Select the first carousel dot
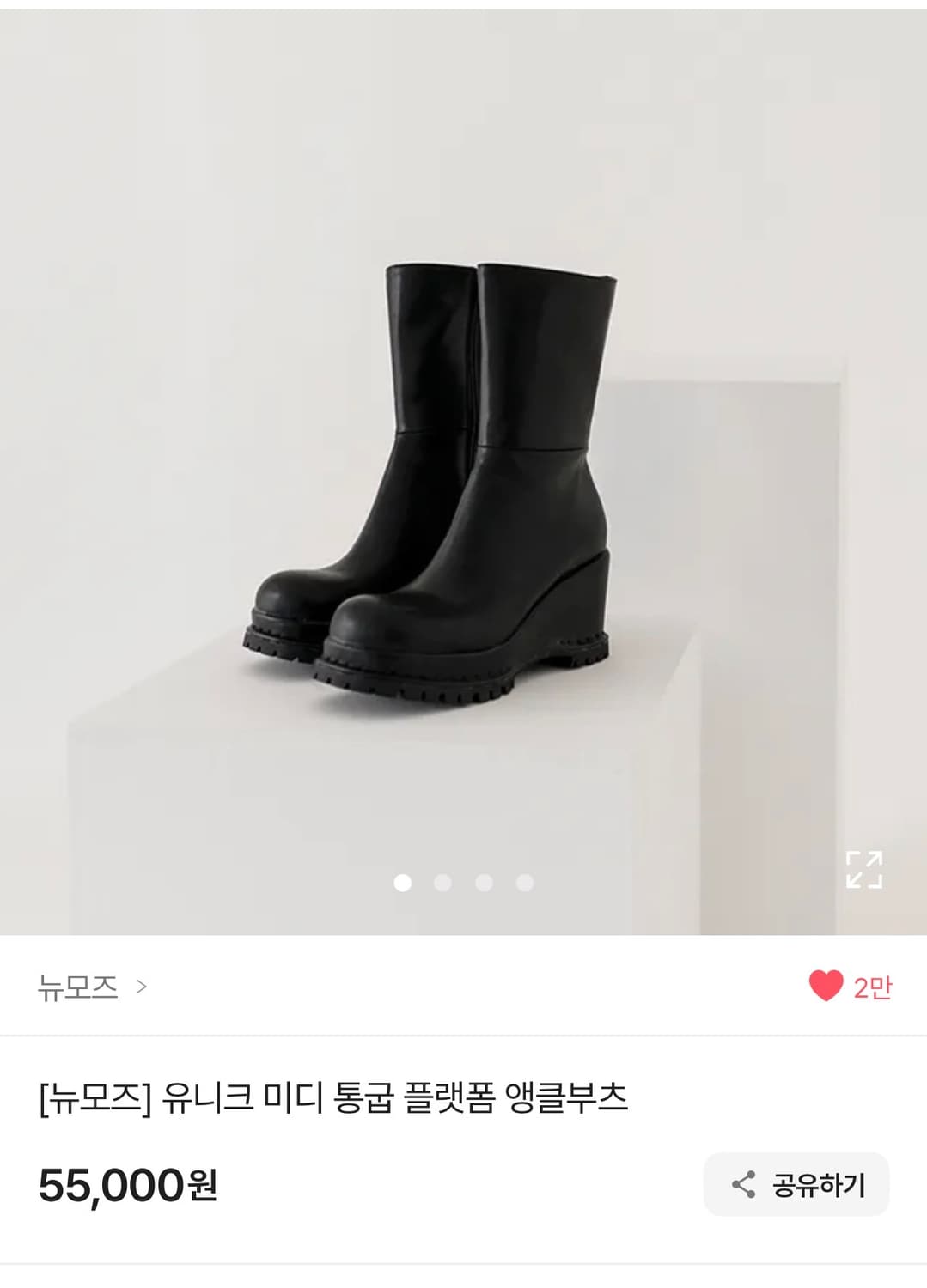The width and height of the screenshot is (927, 1288). pos(405,881)
